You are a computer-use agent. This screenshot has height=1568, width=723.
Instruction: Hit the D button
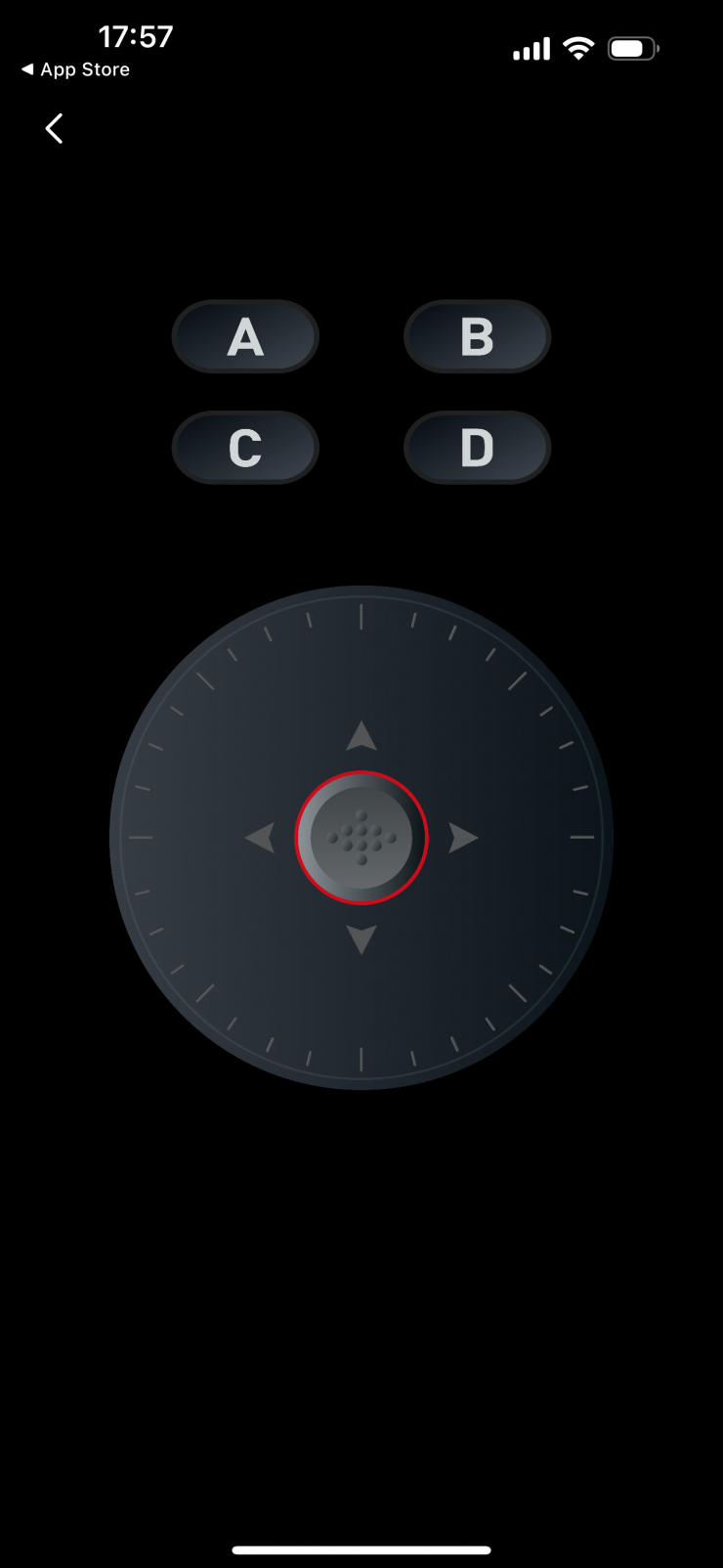[x=477, y=448]
